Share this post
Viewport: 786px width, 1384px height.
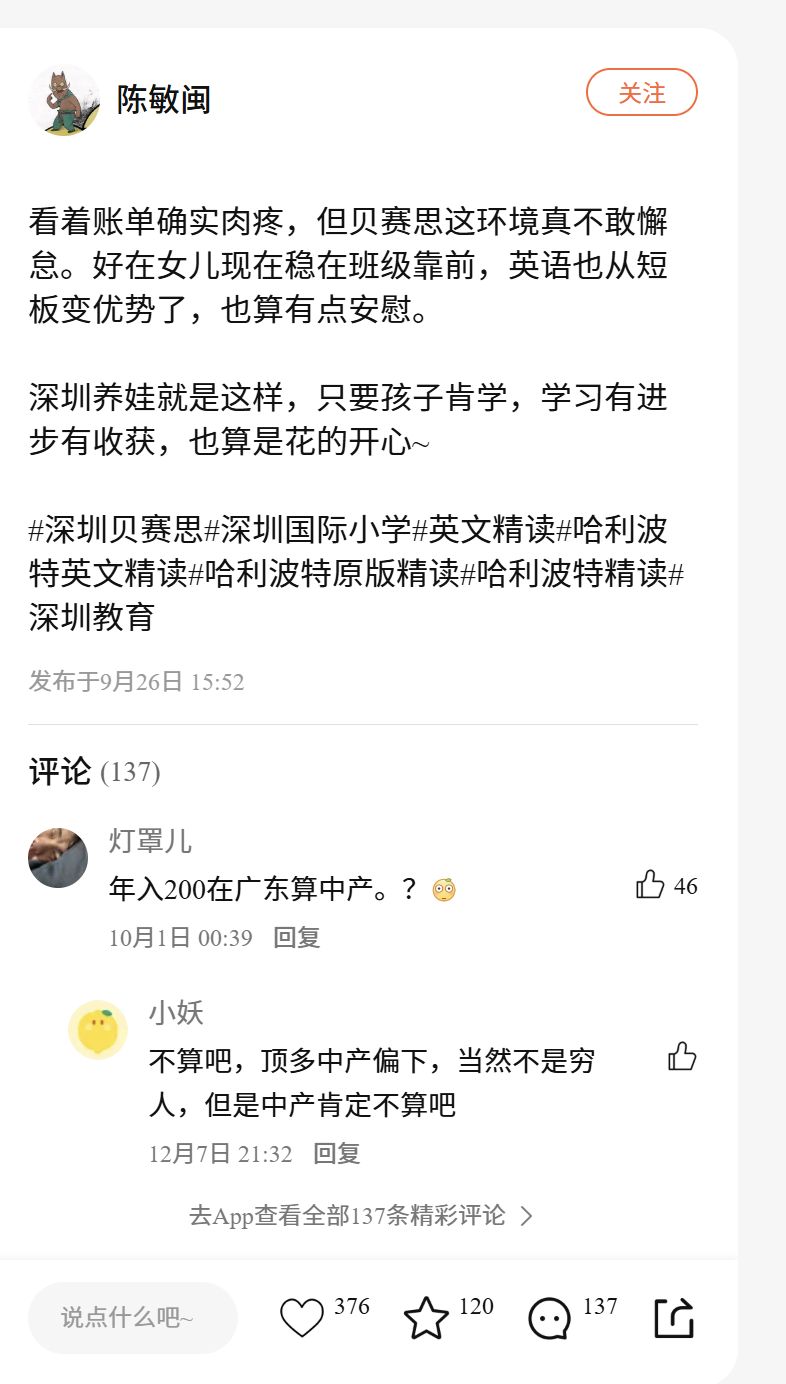[674, 1317]
